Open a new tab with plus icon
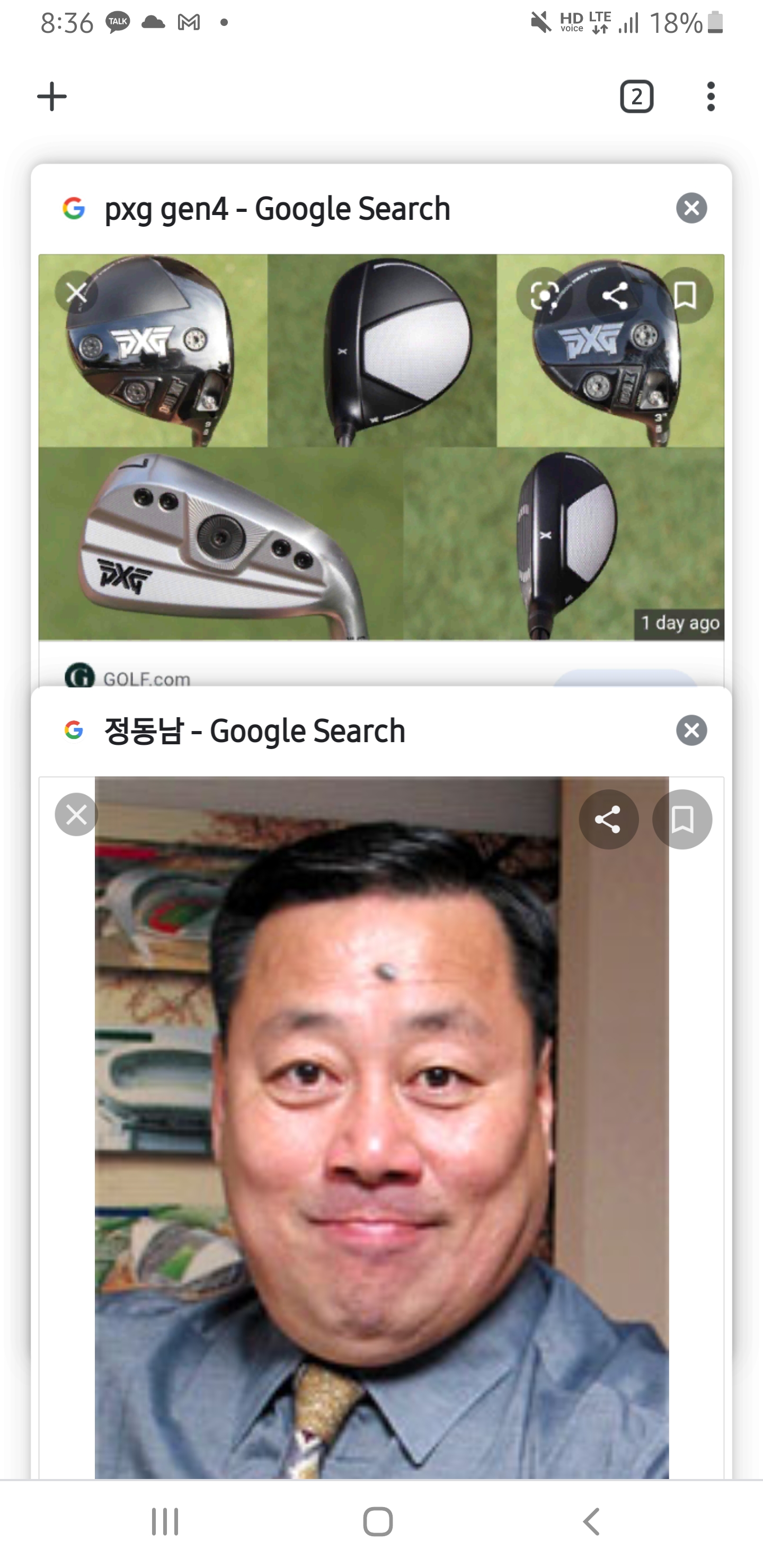763x1568 pixels. click(52, 97)
